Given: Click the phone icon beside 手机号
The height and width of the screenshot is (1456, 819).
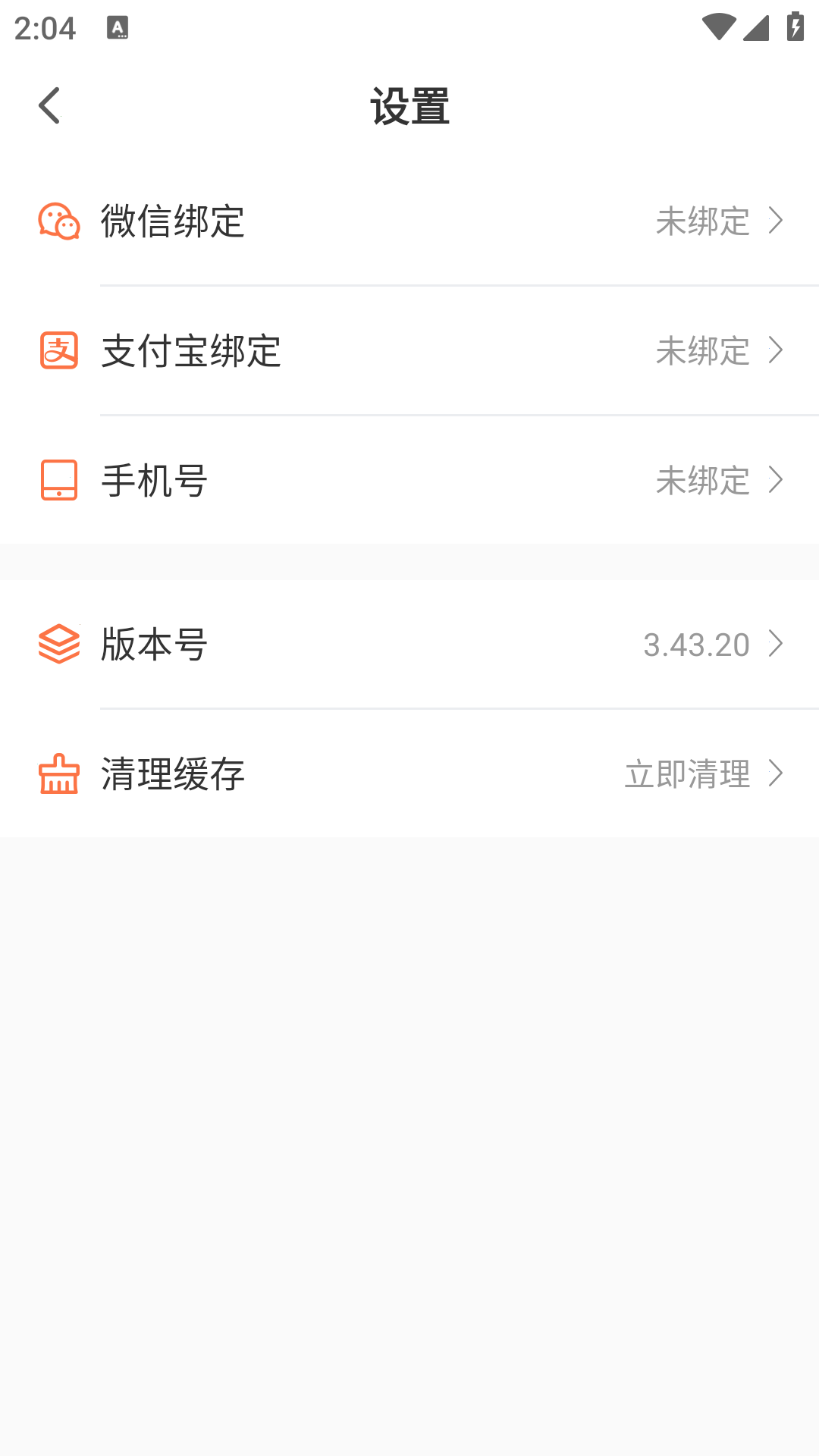Looking at the screenshot, I should point(59,479).
